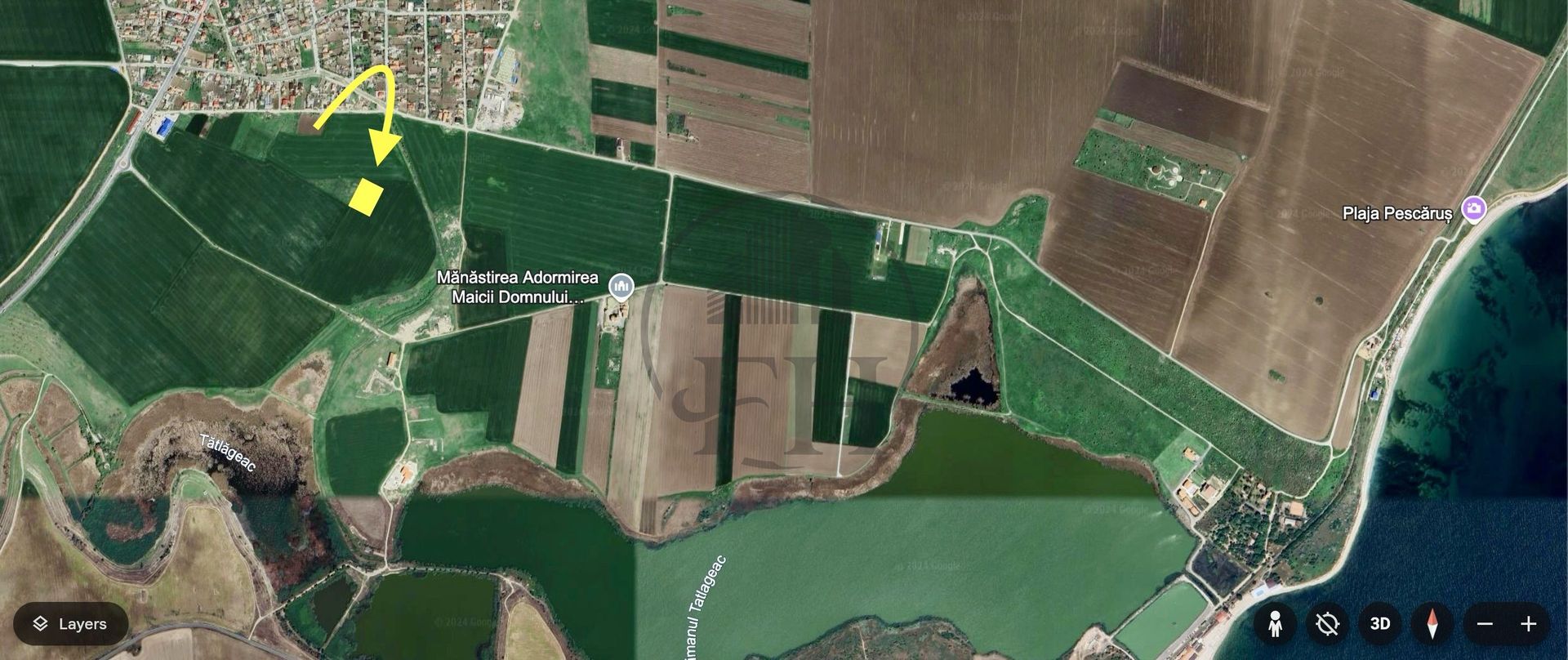The height and width of the screenshot is (660, 1568).
Task: Zoom in with the plus button
Action: 1528,625
